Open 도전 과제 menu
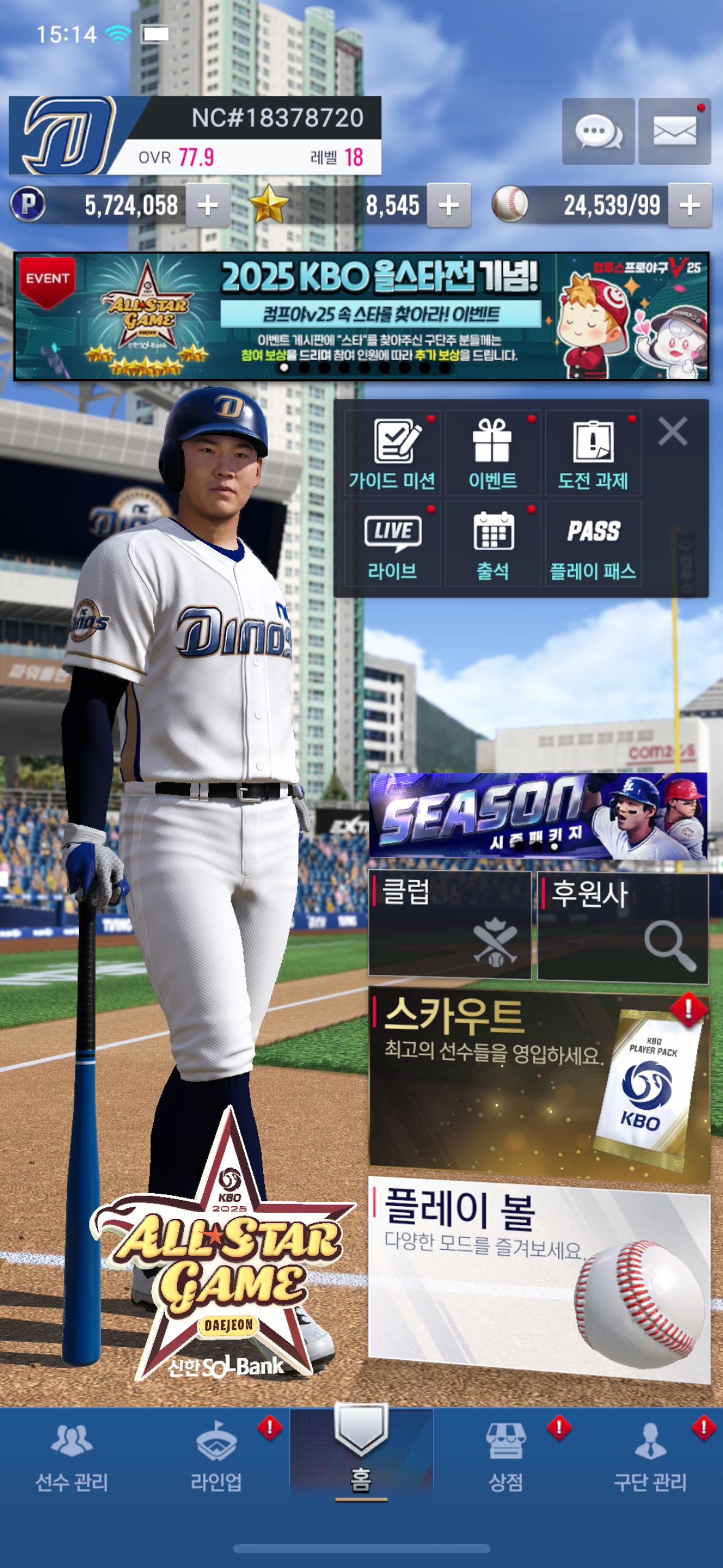Image resolution: width=723 pixels, height=1568 pixels. [x=593, y=453]
